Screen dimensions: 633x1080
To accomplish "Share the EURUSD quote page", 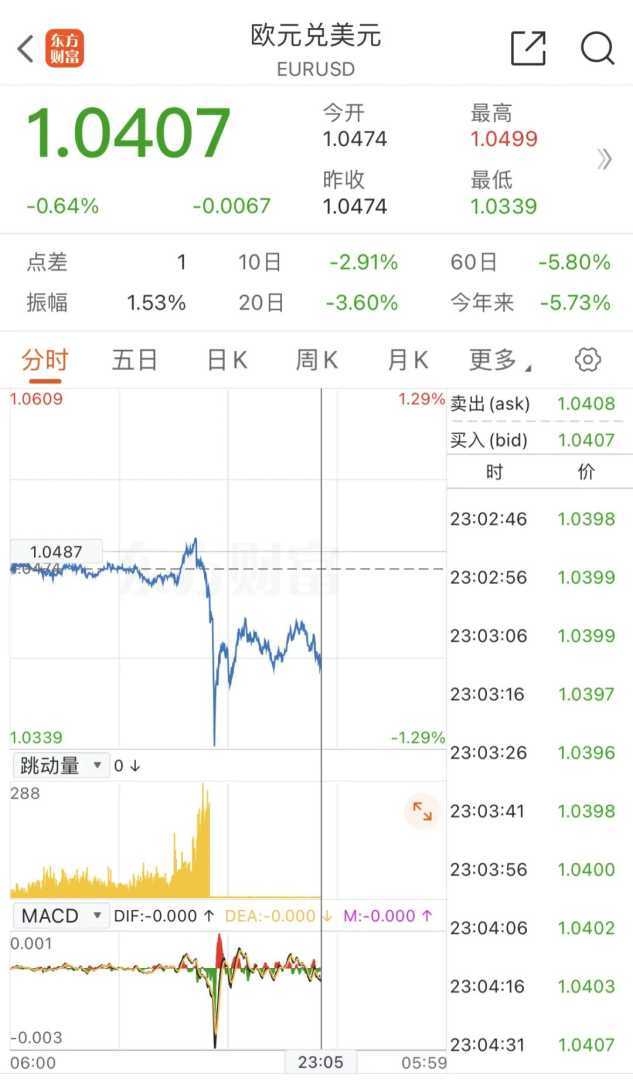I will pos(528,48).
